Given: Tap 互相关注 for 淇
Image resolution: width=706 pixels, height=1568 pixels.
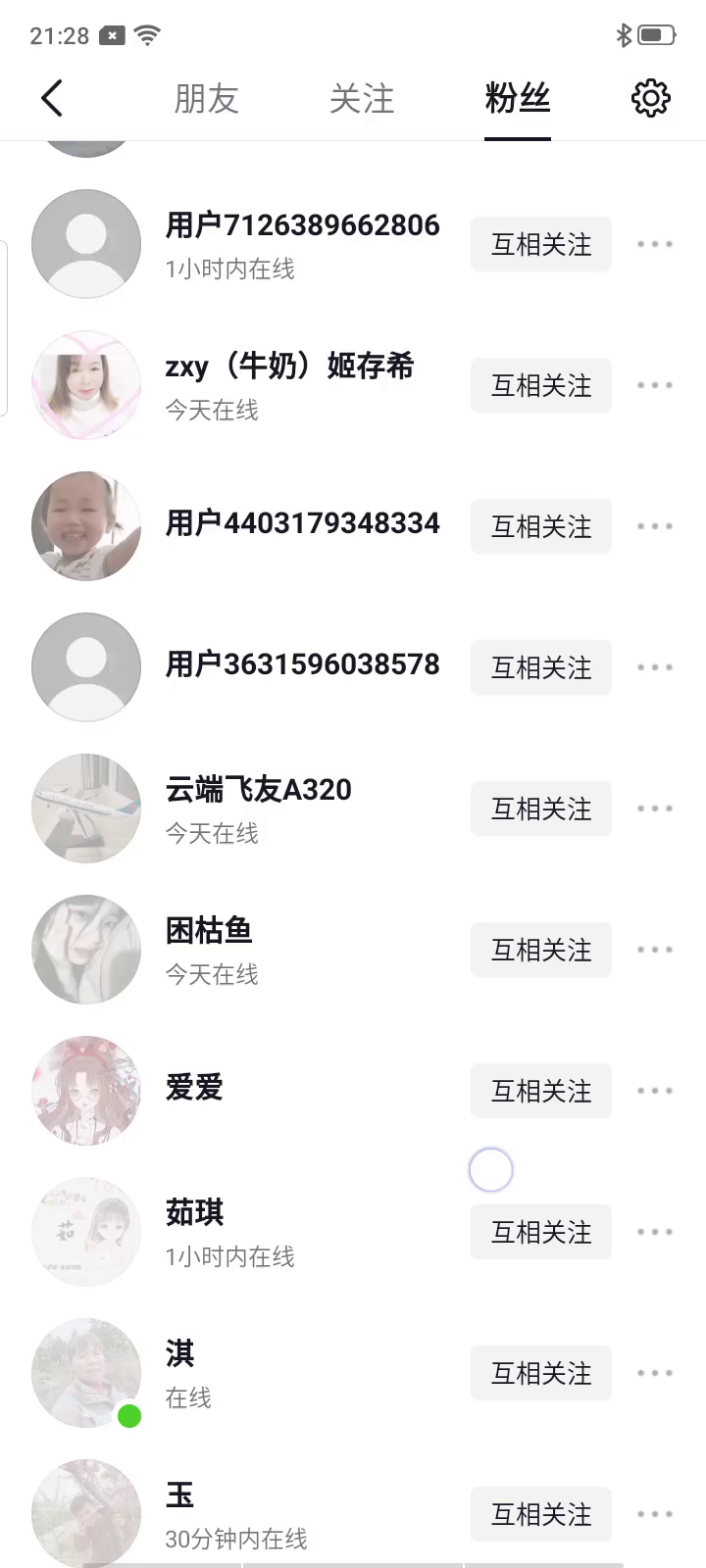Looking at the screenshot, I should coord(541,1373).
